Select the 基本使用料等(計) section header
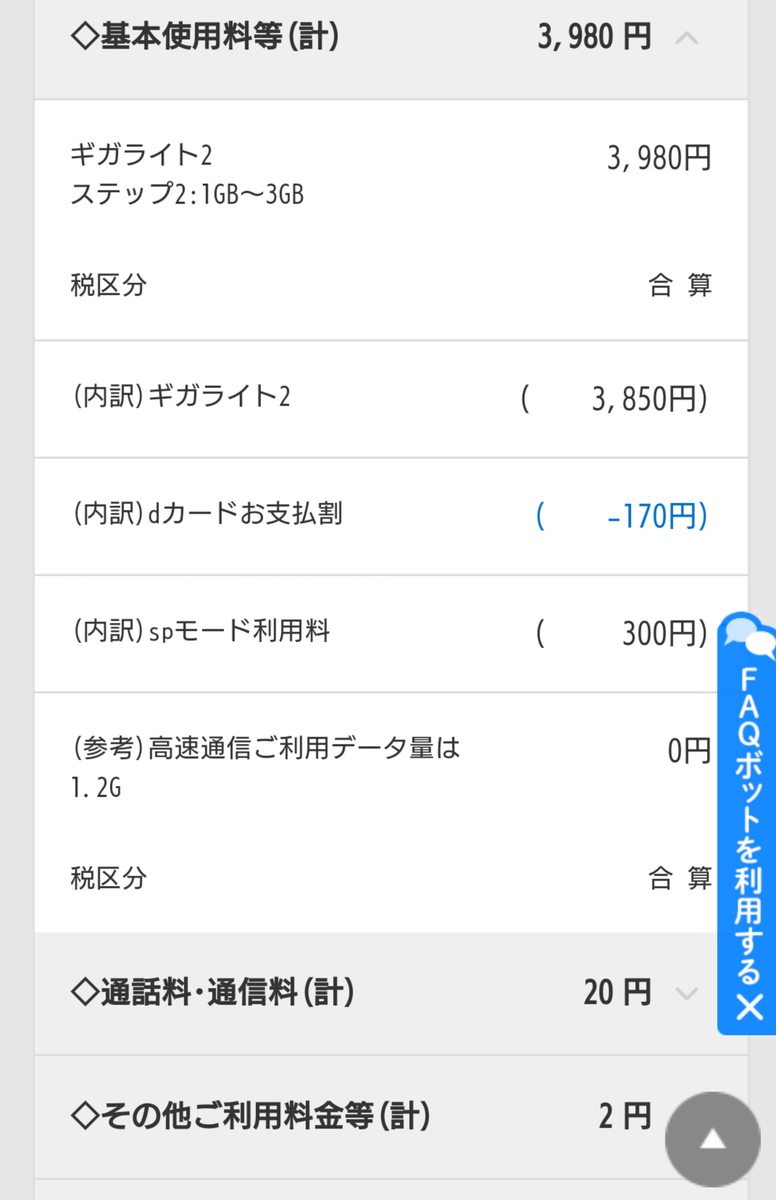Image resolution: width=776 pixels, height=1200 pixels. [x=200, y=37]
